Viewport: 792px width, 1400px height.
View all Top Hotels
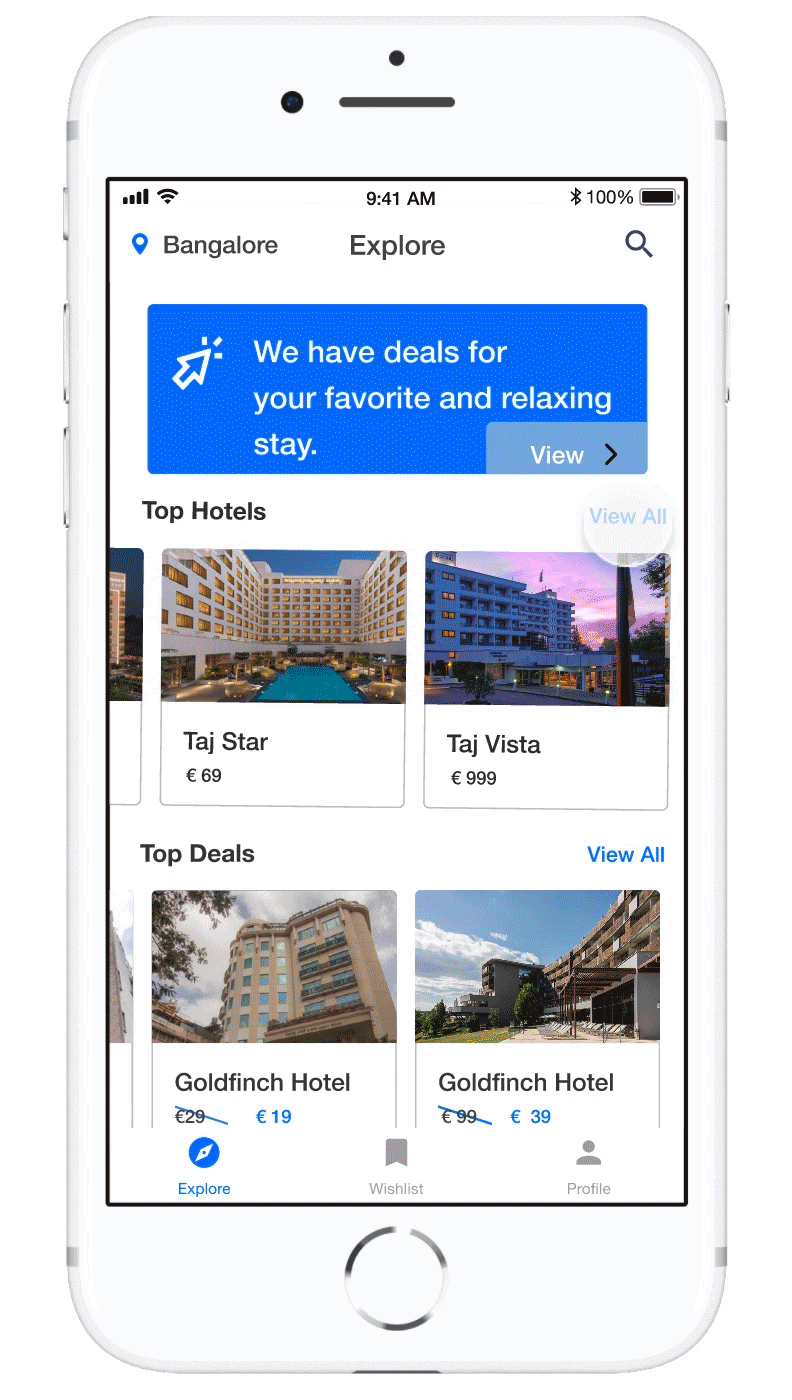pos(627,517)
